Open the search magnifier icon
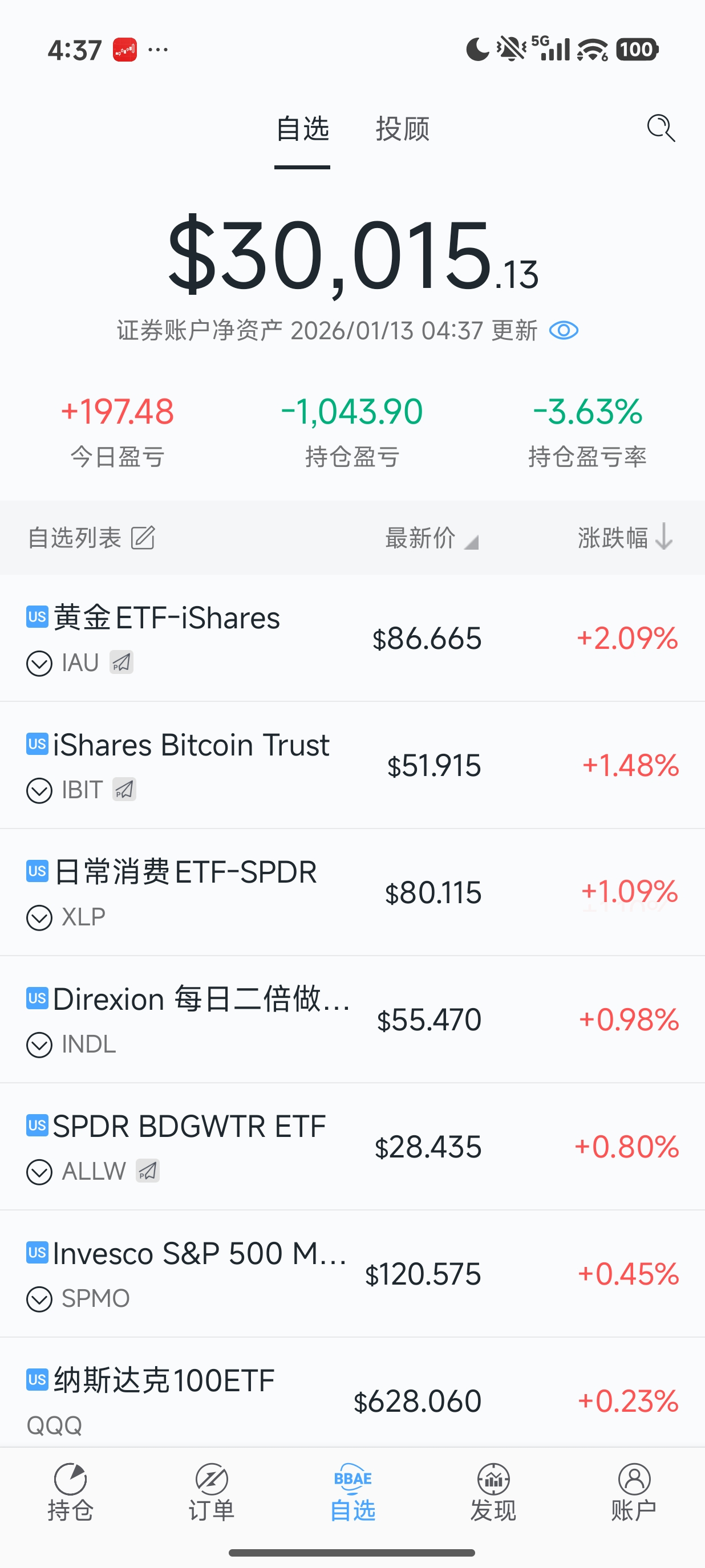The image size is (705, 1568). click(x=661, y=128)
